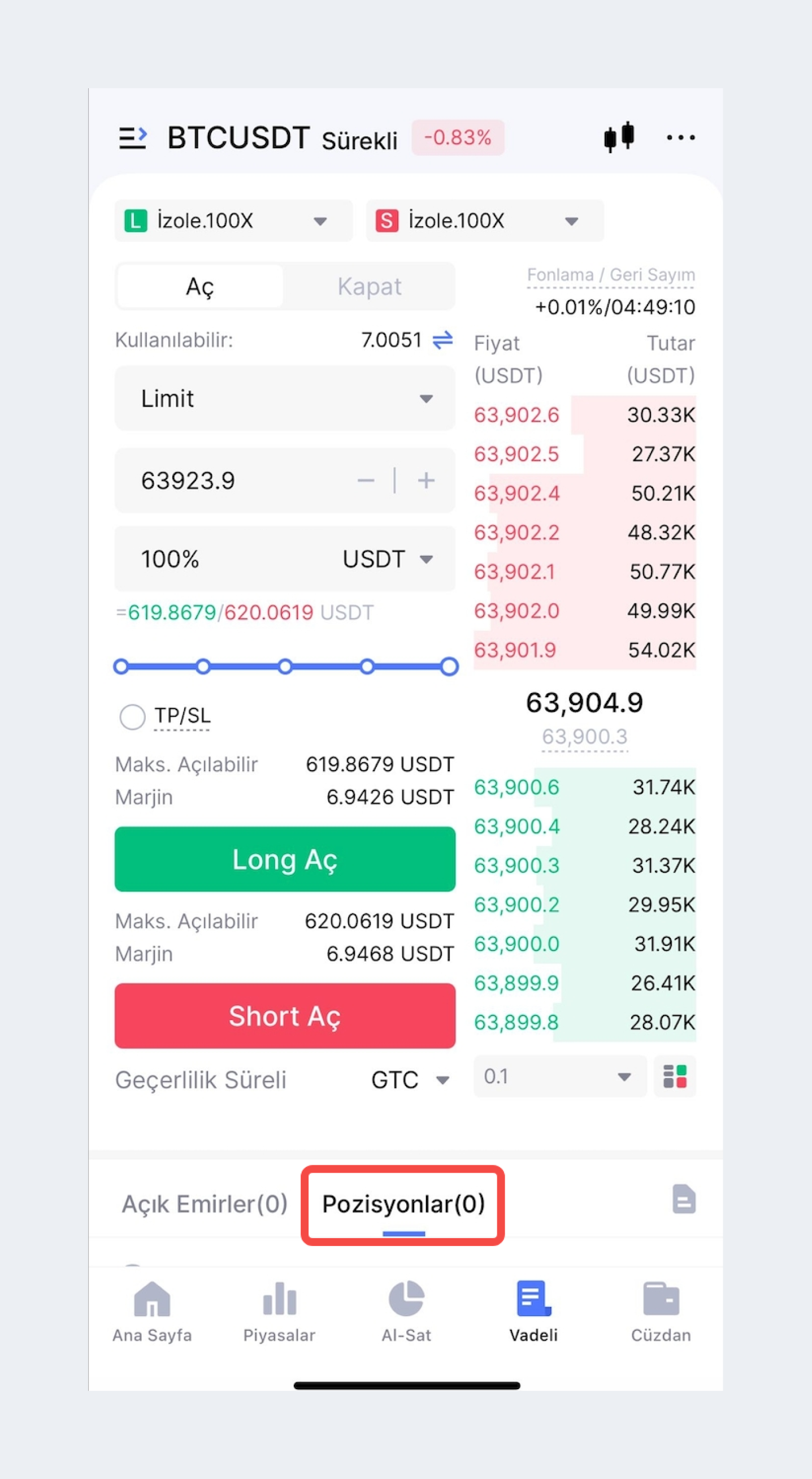The image size is (812, 1479).
Task: Select the Aç tab
Action: point(199,287)
